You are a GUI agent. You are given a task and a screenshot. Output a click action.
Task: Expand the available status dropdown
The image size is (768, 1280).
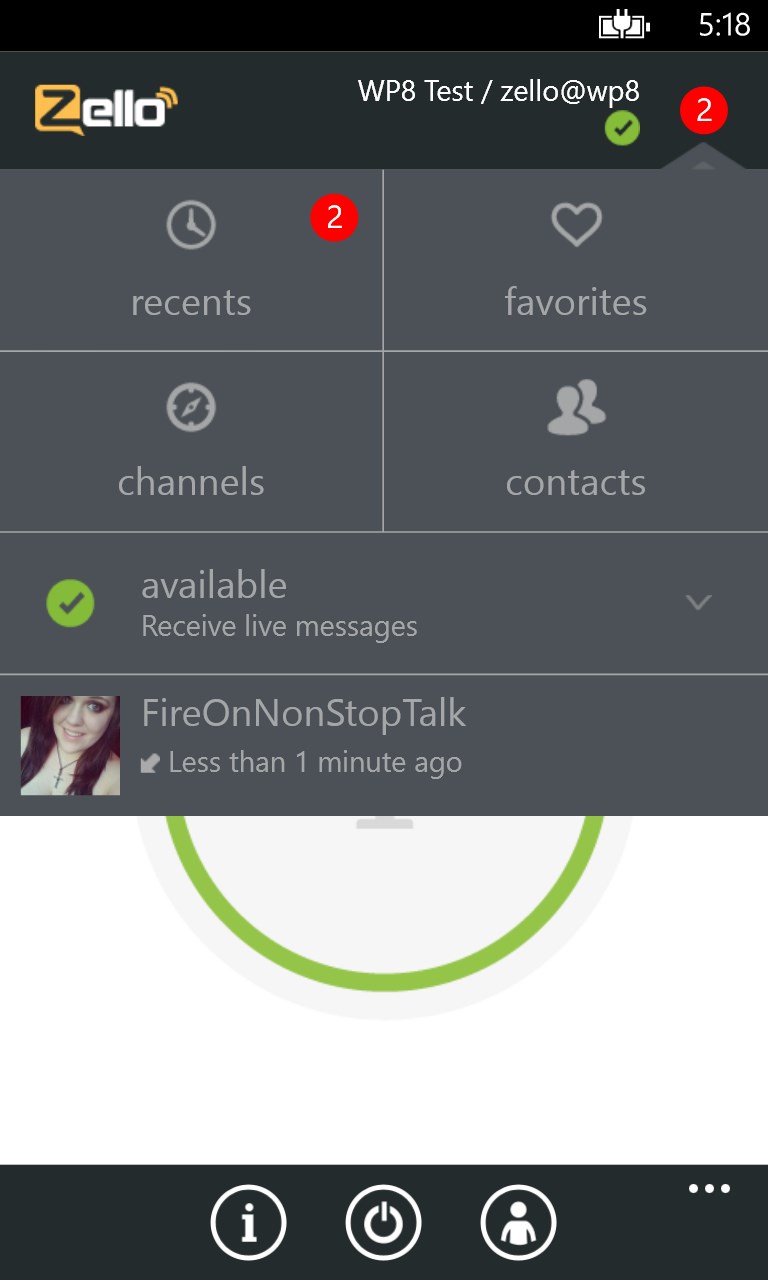698,602
